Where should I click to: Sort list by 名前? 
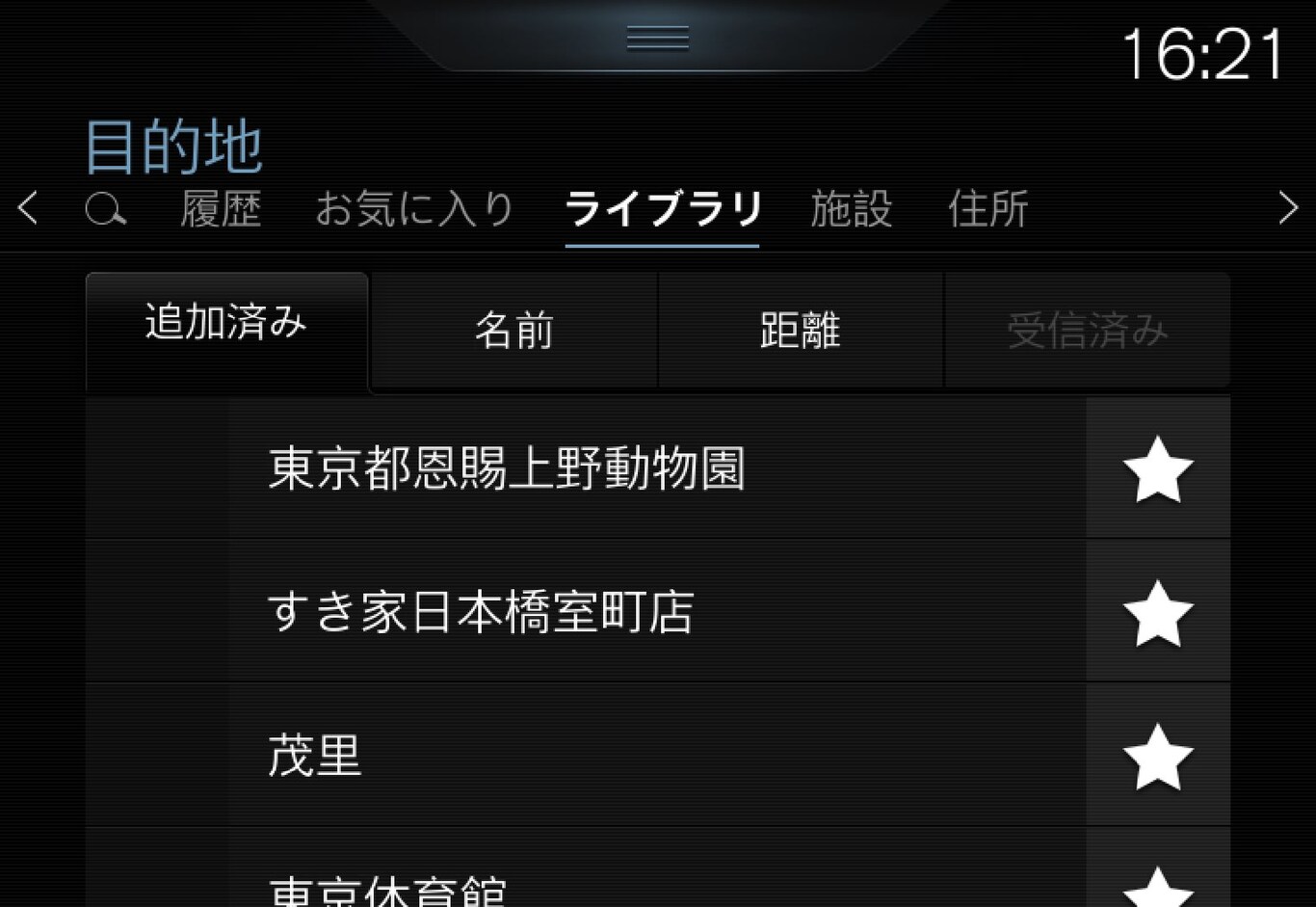pyautogui.click(x=514, y=331)
